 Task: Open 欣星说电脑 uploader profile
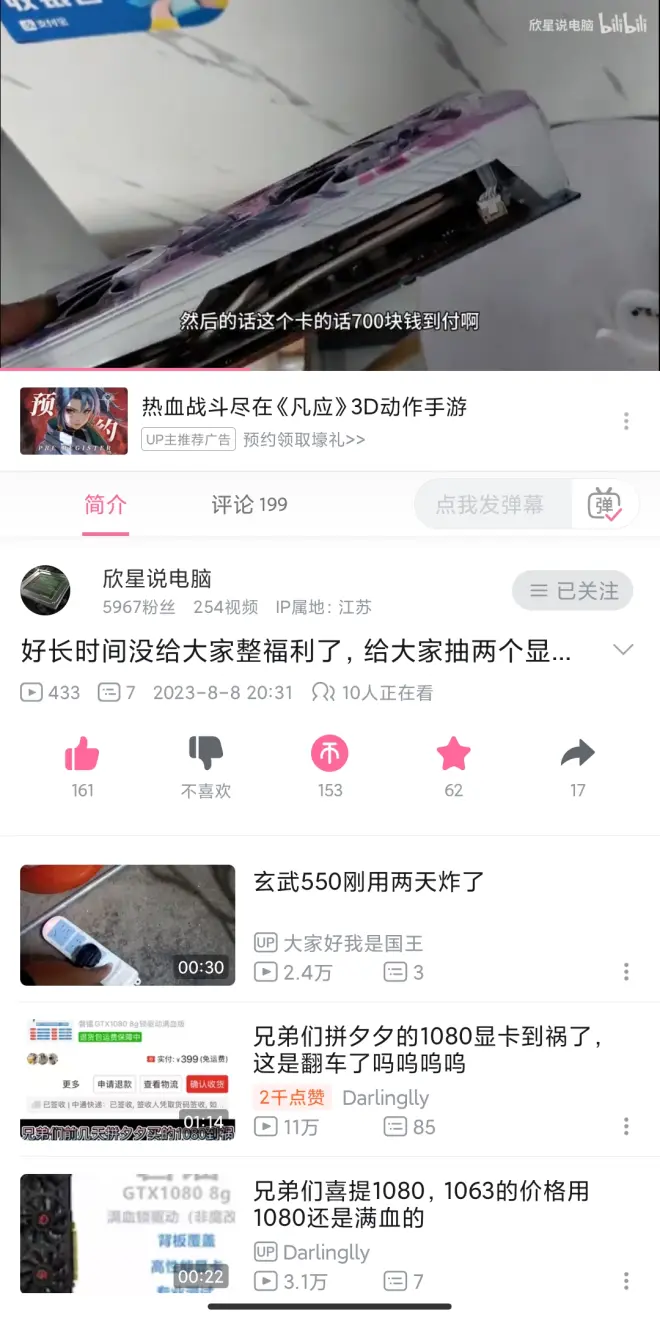[45, 591]
